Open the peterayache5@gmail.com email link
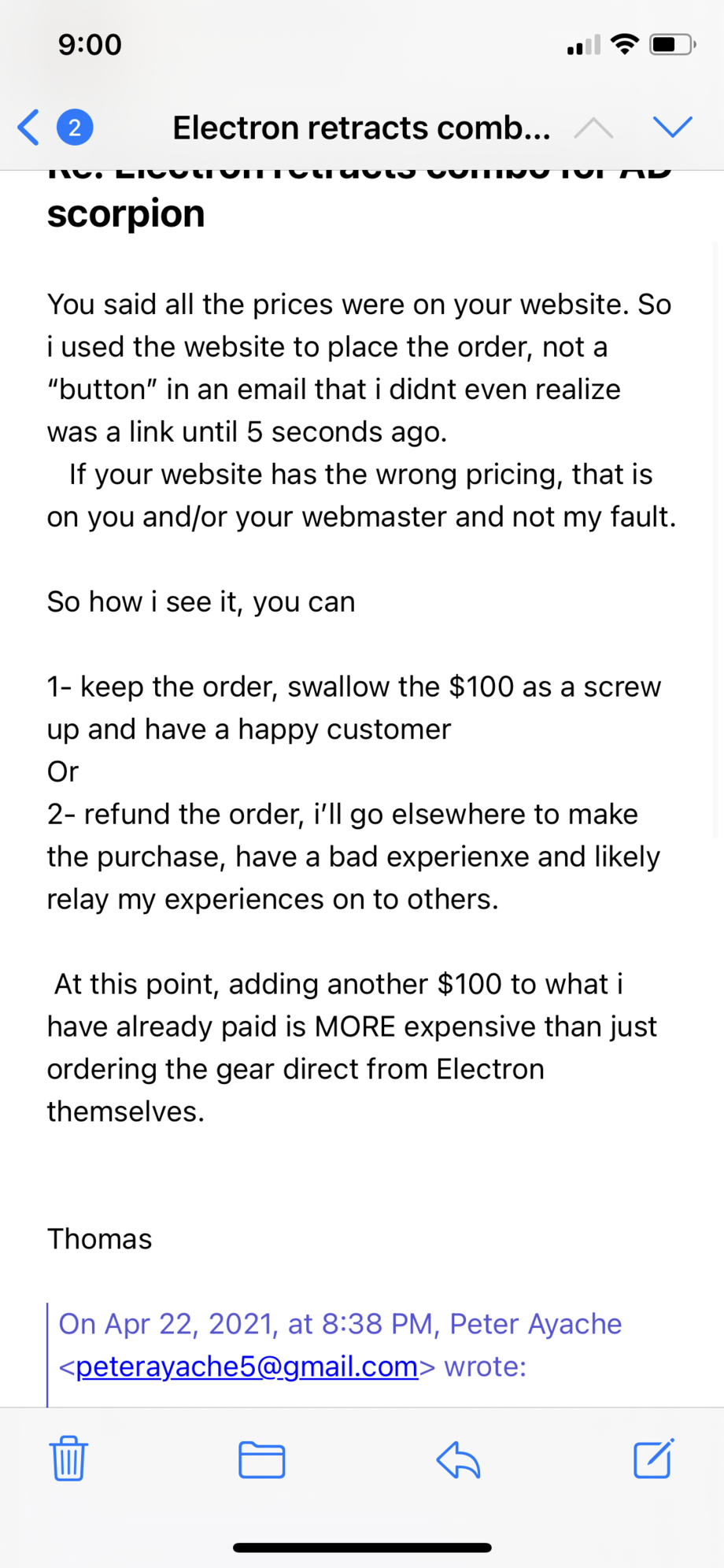724x1568 pixels. 247,1366
